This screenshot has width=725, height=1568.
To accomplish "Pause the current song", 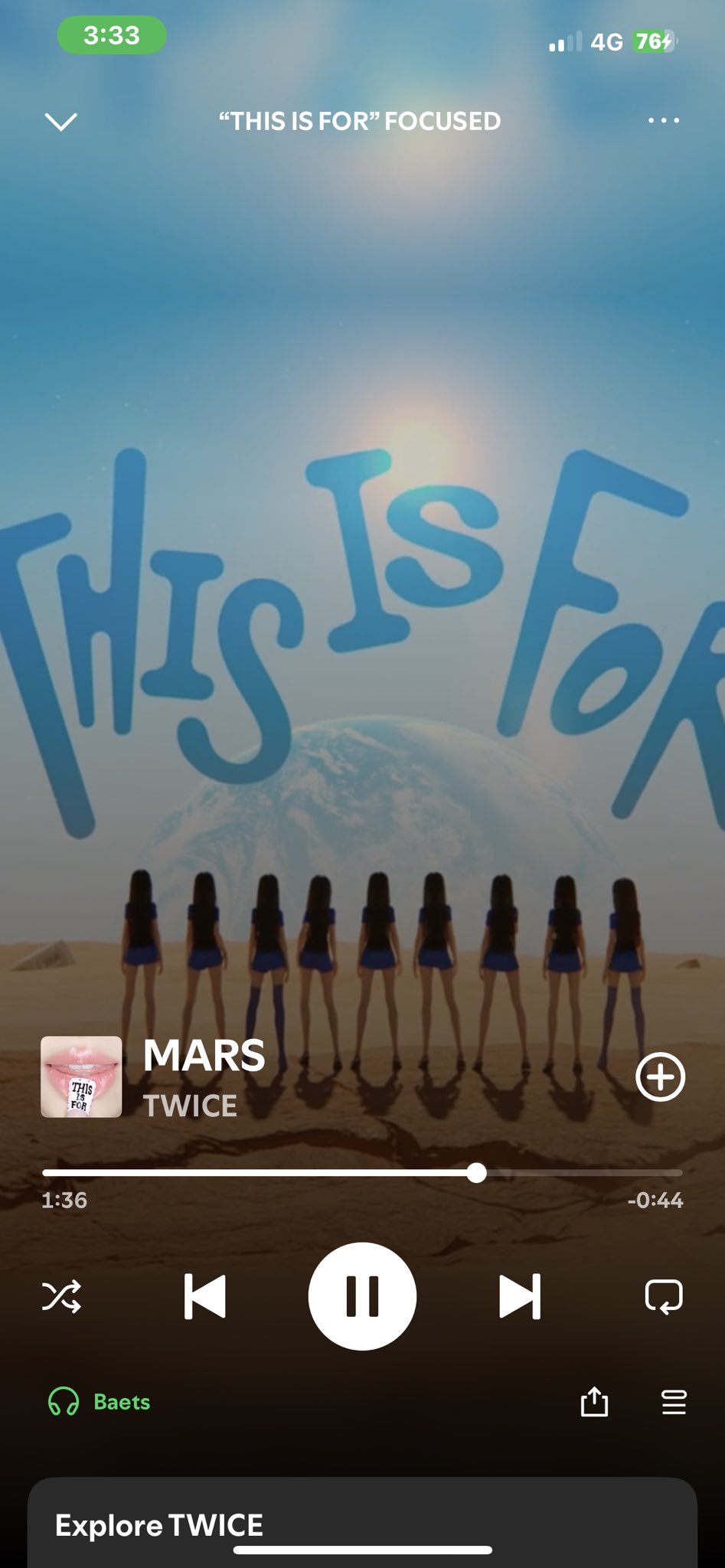I will click(362, 1296).
